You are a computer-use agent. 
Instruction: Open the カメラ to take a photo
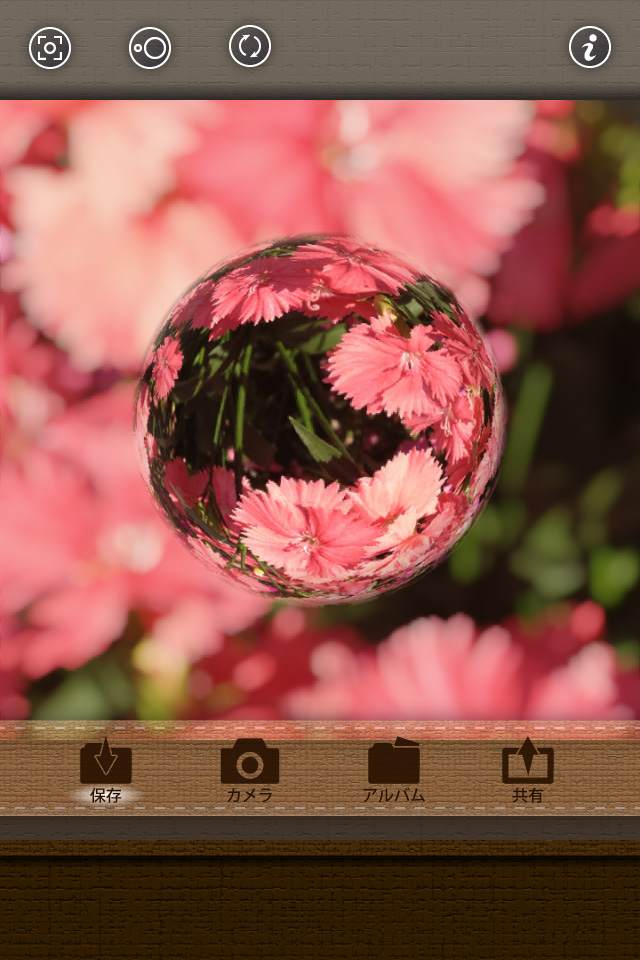(x=250, y=771)
